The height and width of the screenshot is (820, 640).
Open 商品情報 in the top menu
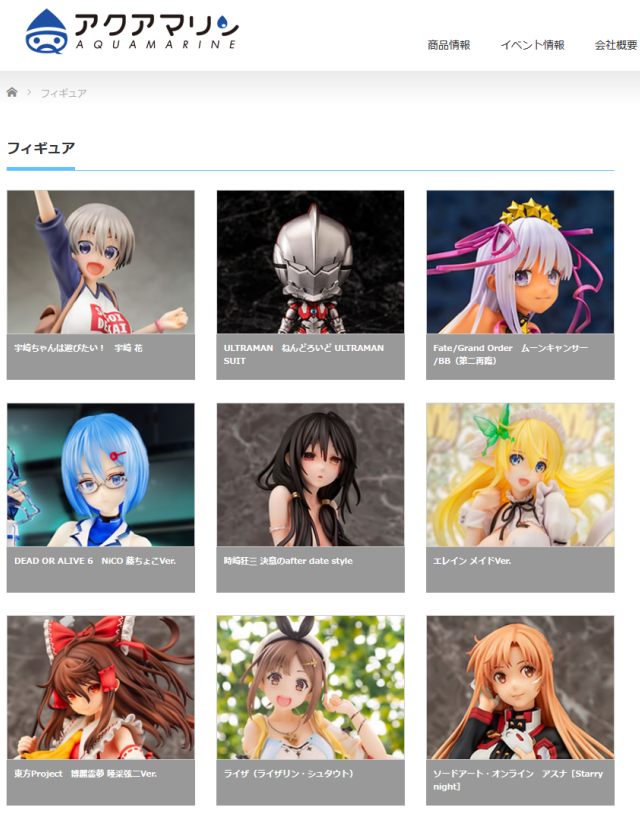(448, 45)
